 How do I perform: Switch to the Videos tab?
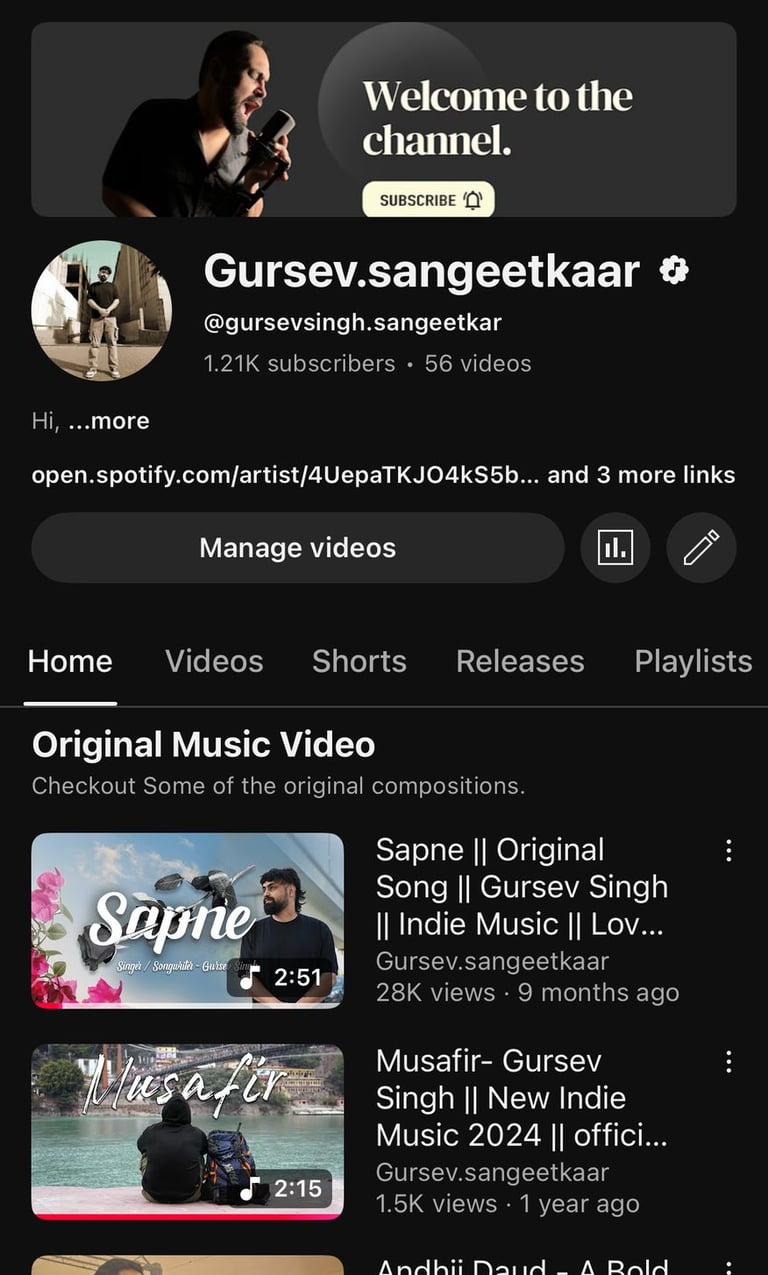tap(214, 661)
